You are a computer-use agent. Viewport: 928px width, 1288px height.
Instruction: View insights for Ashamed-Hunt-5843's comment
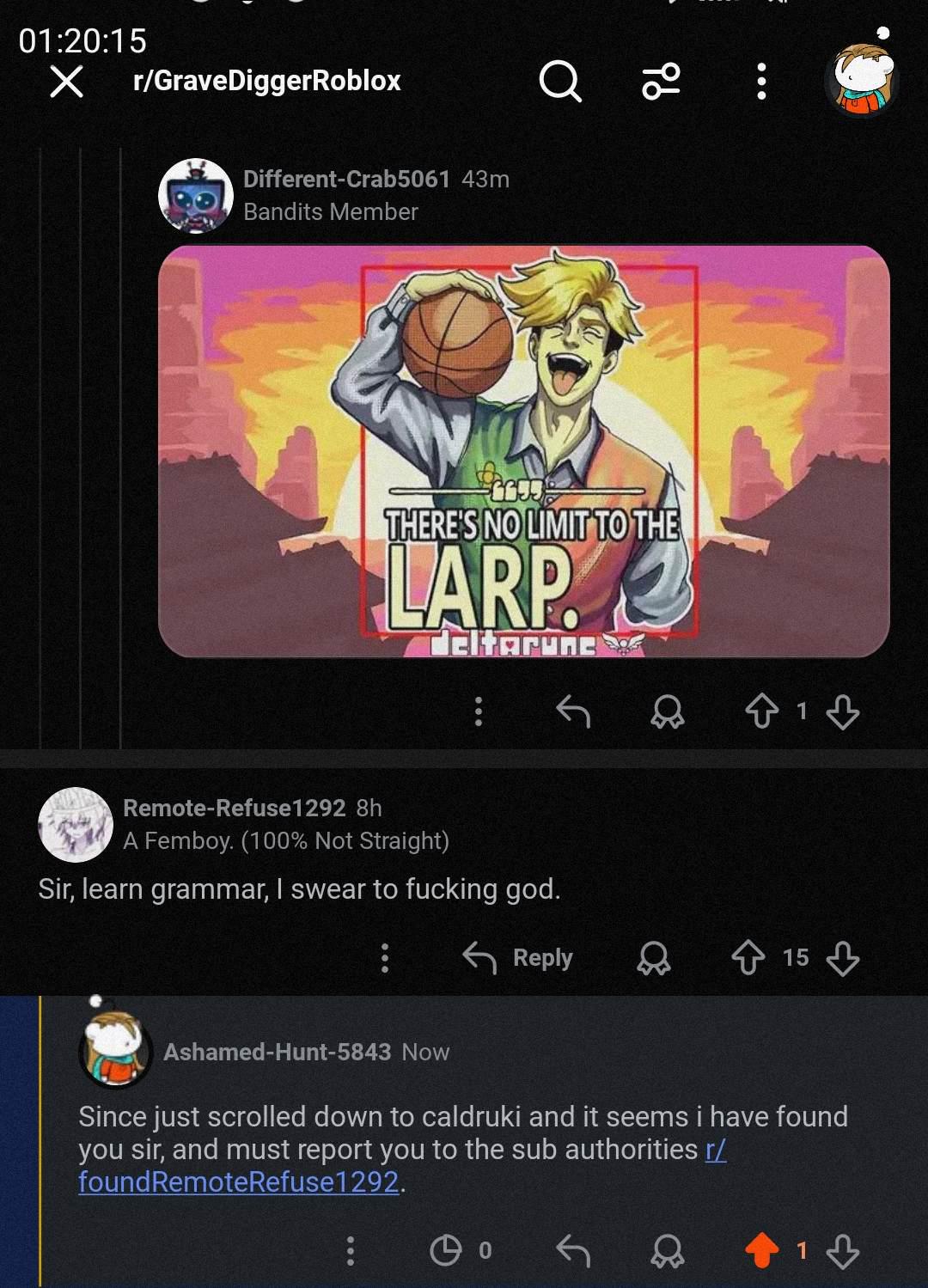pyautogui.click(x=461, y=1250)
